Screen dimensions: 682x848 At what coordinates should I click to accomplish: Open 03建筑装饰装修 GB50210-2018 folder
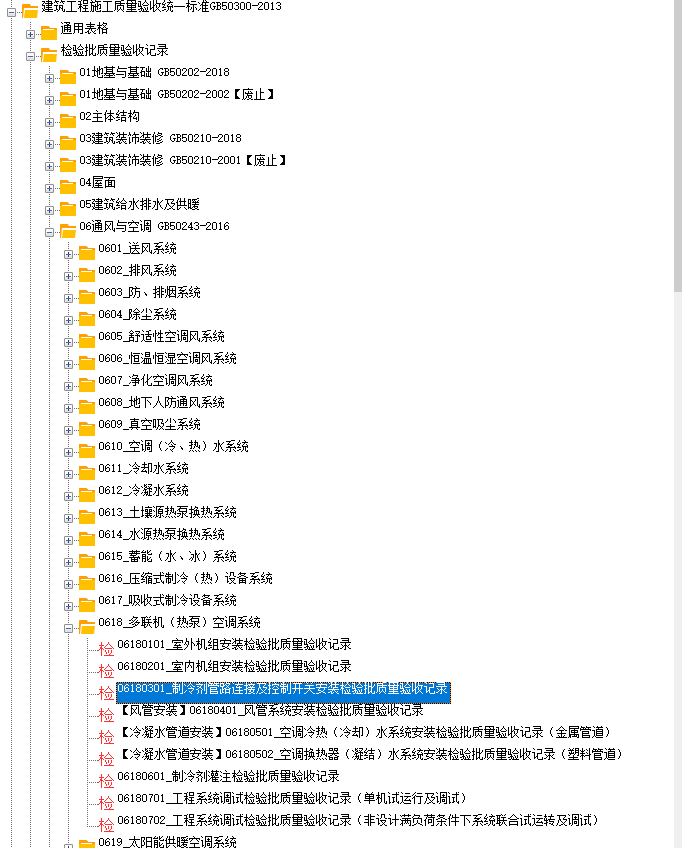[x=160, y=139]
